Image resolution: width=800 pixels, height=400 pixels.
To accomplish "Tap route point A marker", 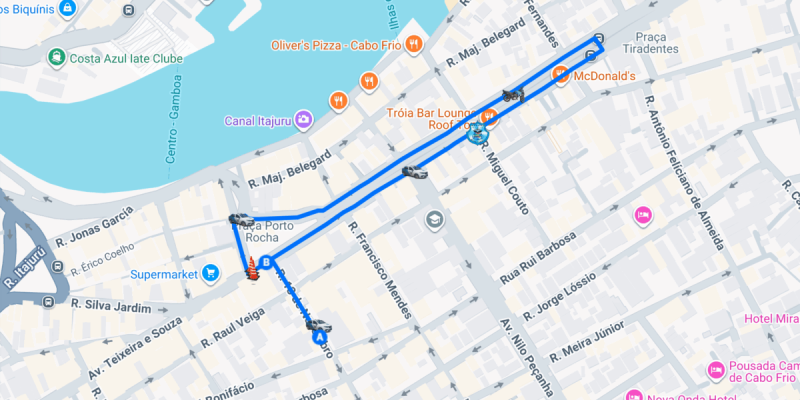I will pos(320,338).
